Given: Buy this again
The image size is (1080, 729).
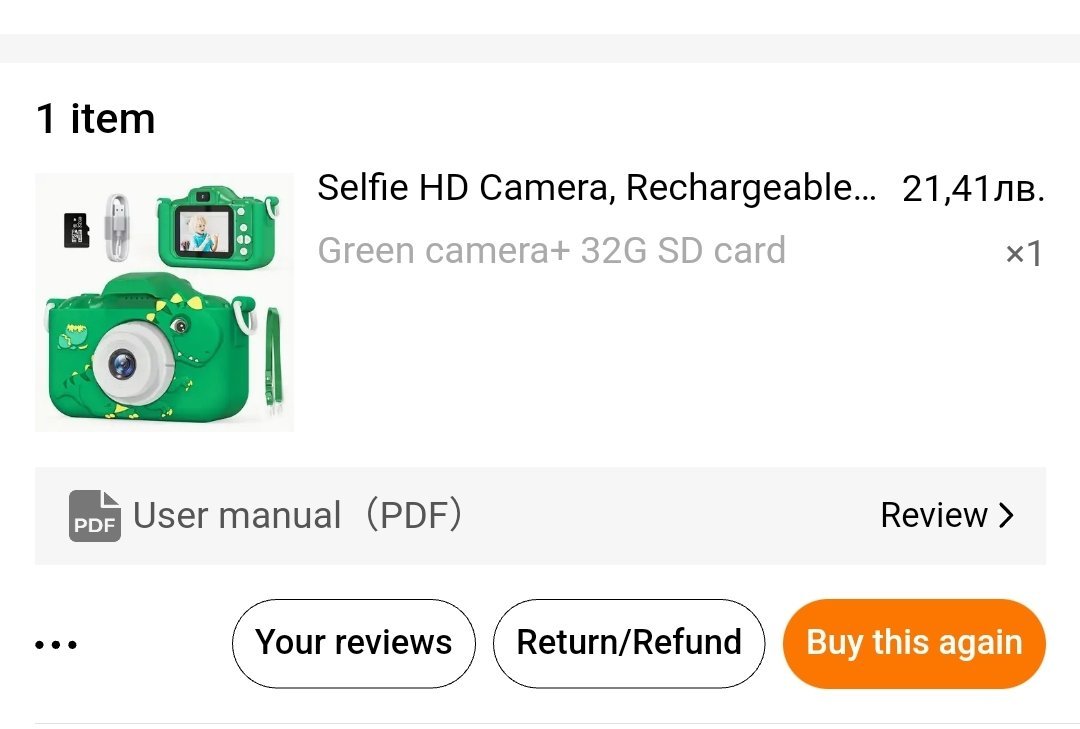Looking at the screenshot, I should click(x=914, y=643).
